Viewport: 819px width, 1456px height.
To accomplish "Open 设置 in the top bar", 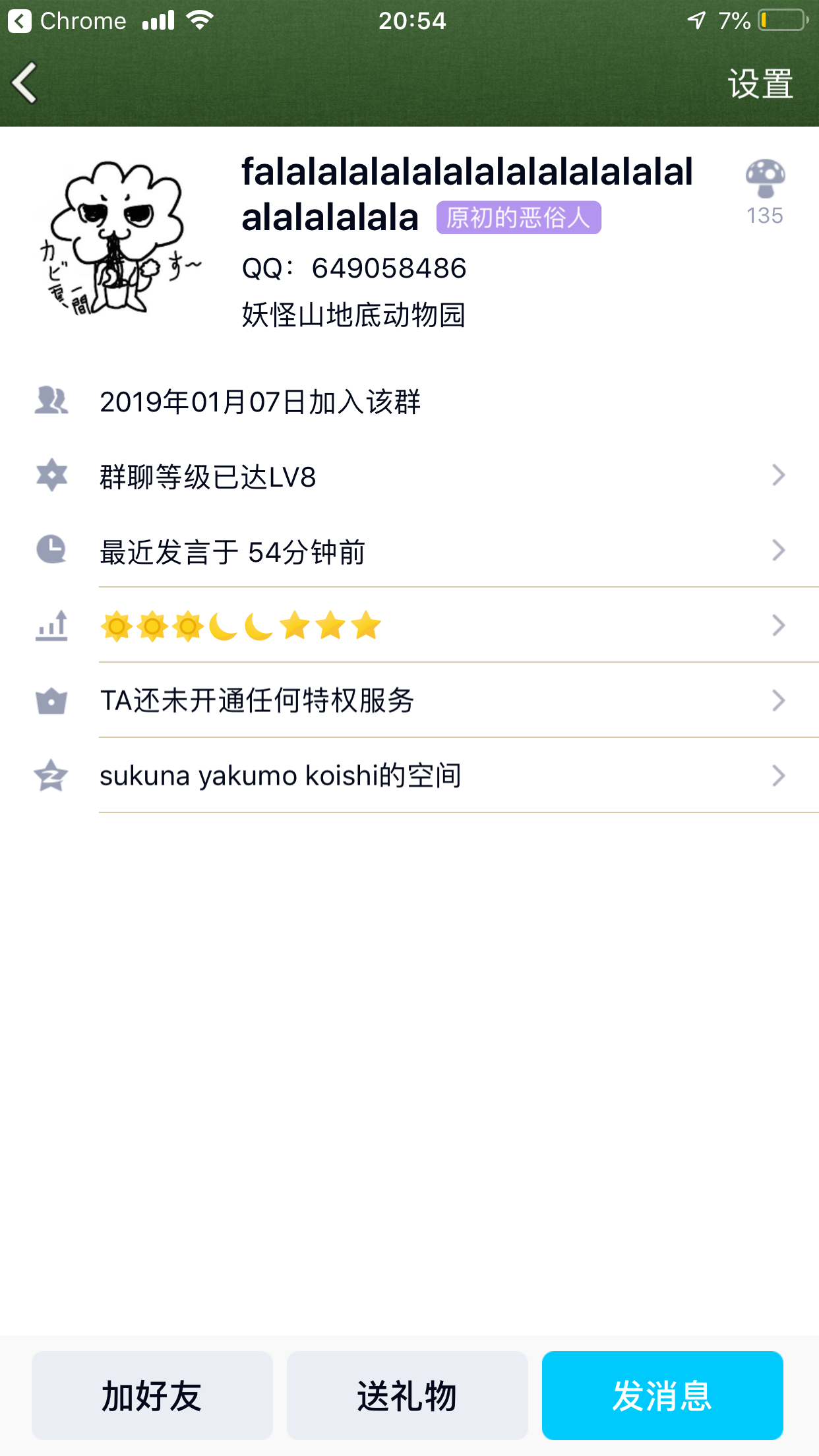I will pyautogui.click(x=760, y=84).
